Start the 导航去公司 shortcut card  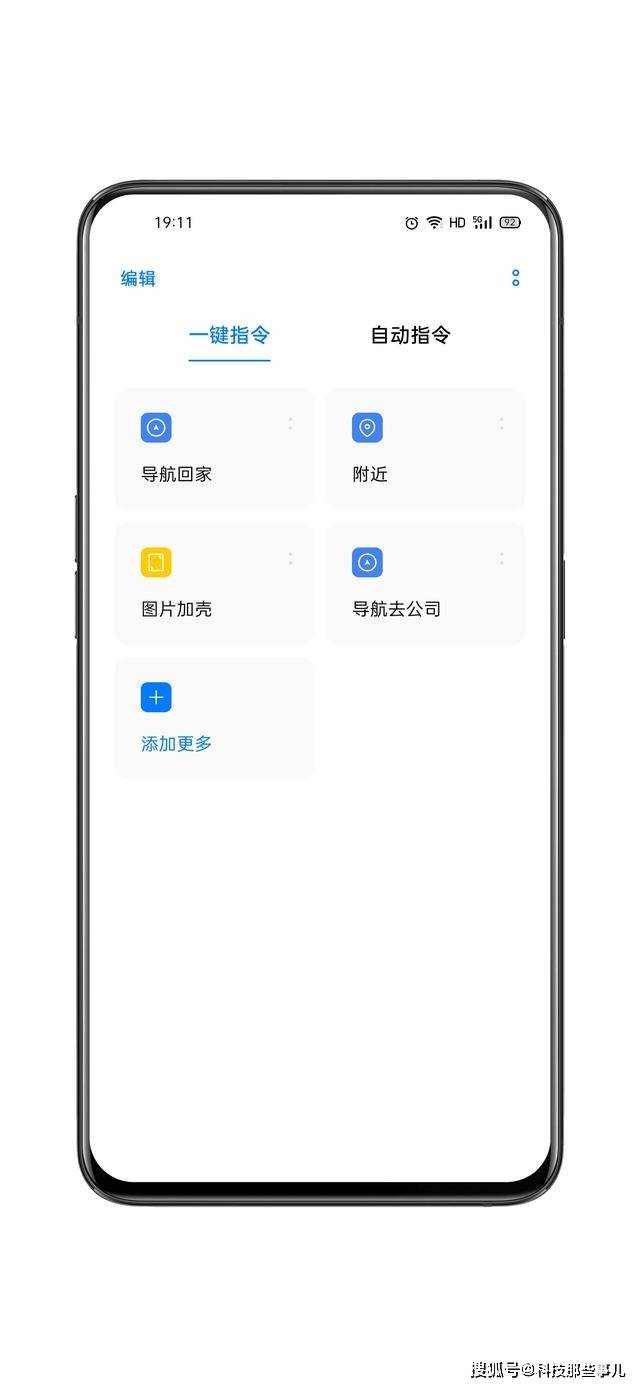pos(426,584)
